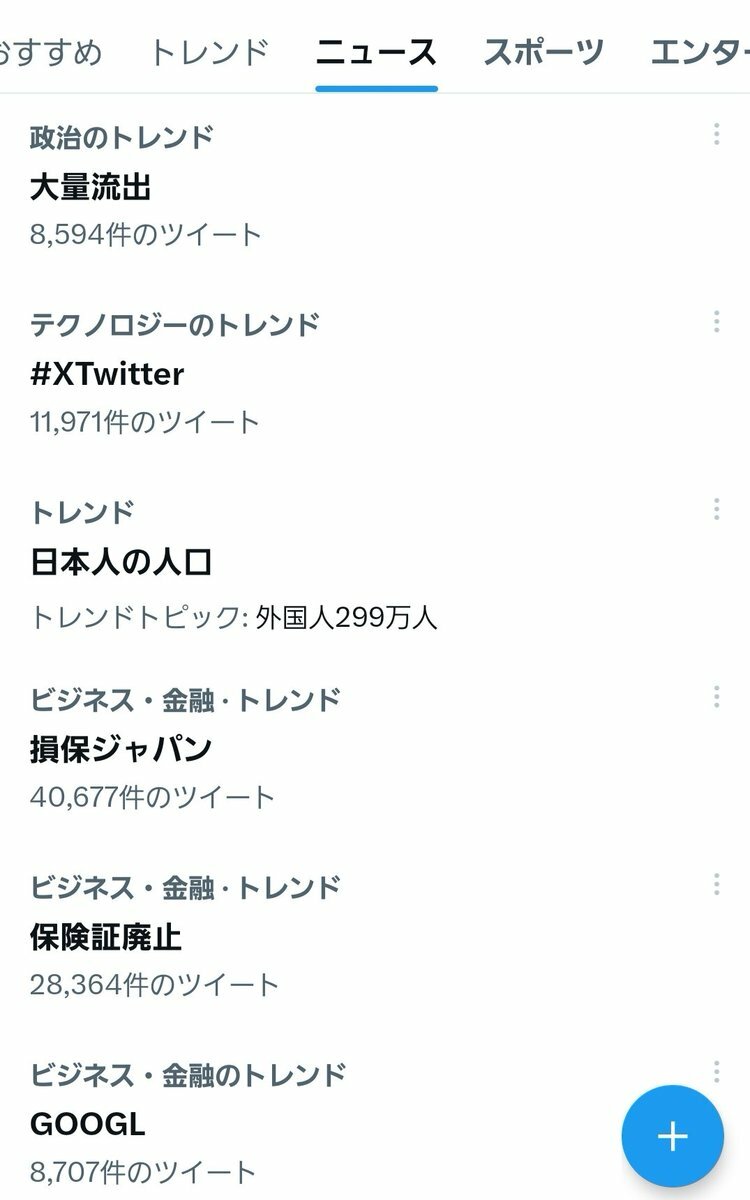Open the 損保ジャパン trend
750x1200 pixels.
coord(121,749)
